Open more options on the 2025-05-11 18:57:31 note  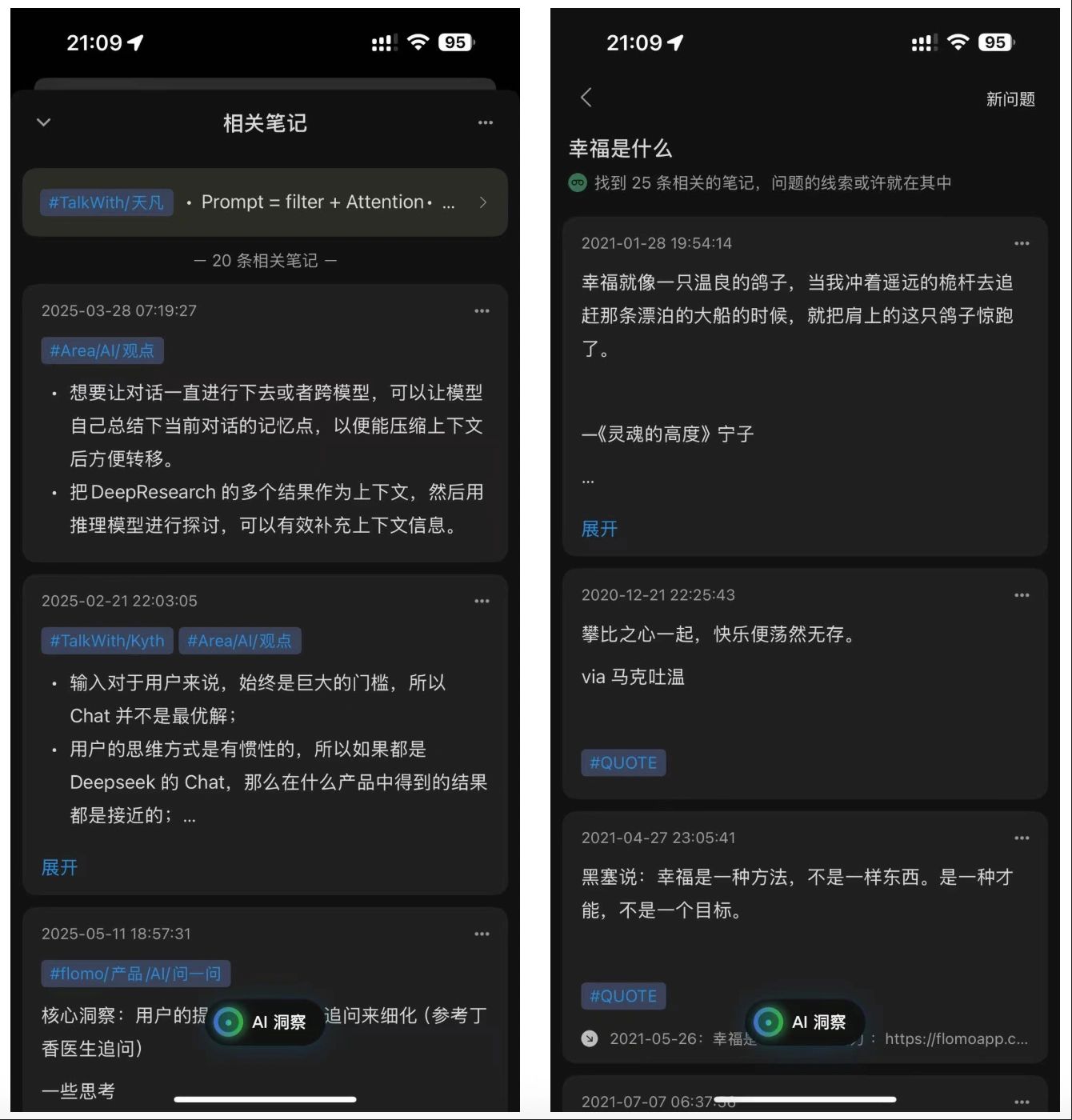pyautogui.click(x=482, y=934)
